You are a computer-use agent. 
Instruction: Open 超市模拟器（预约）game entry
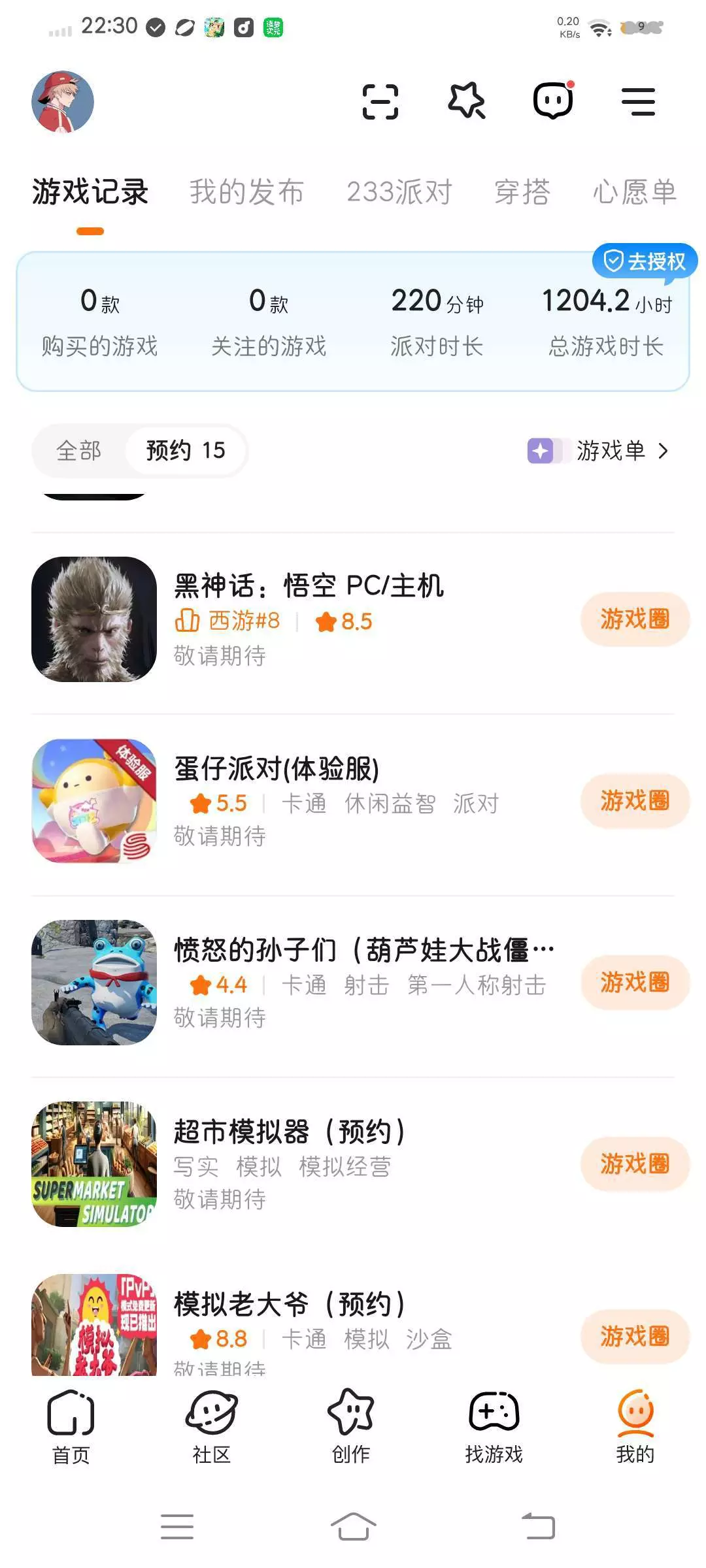(x=353, y=1164)
